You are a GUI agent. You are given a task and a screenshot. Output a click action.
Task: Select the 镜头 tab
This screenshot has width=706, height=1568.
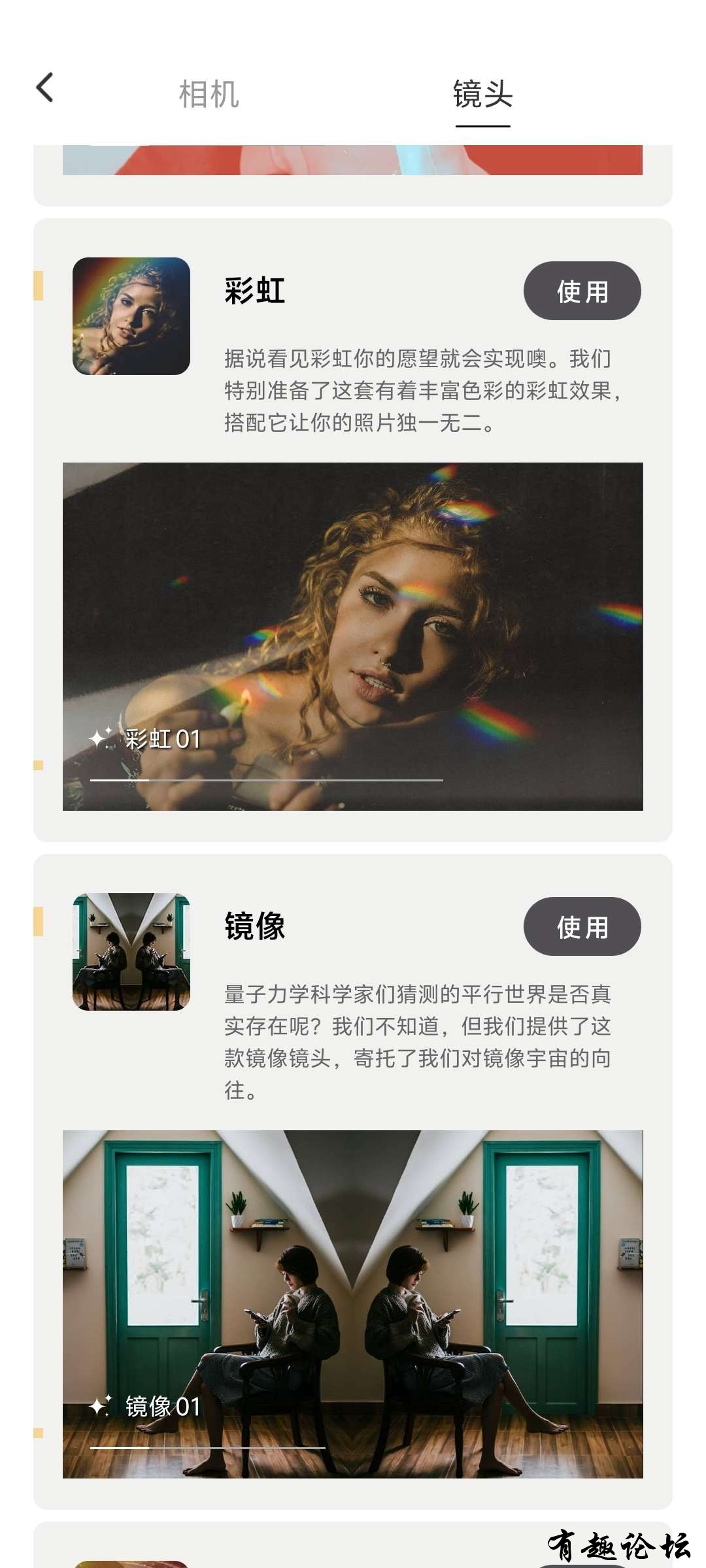482,94
